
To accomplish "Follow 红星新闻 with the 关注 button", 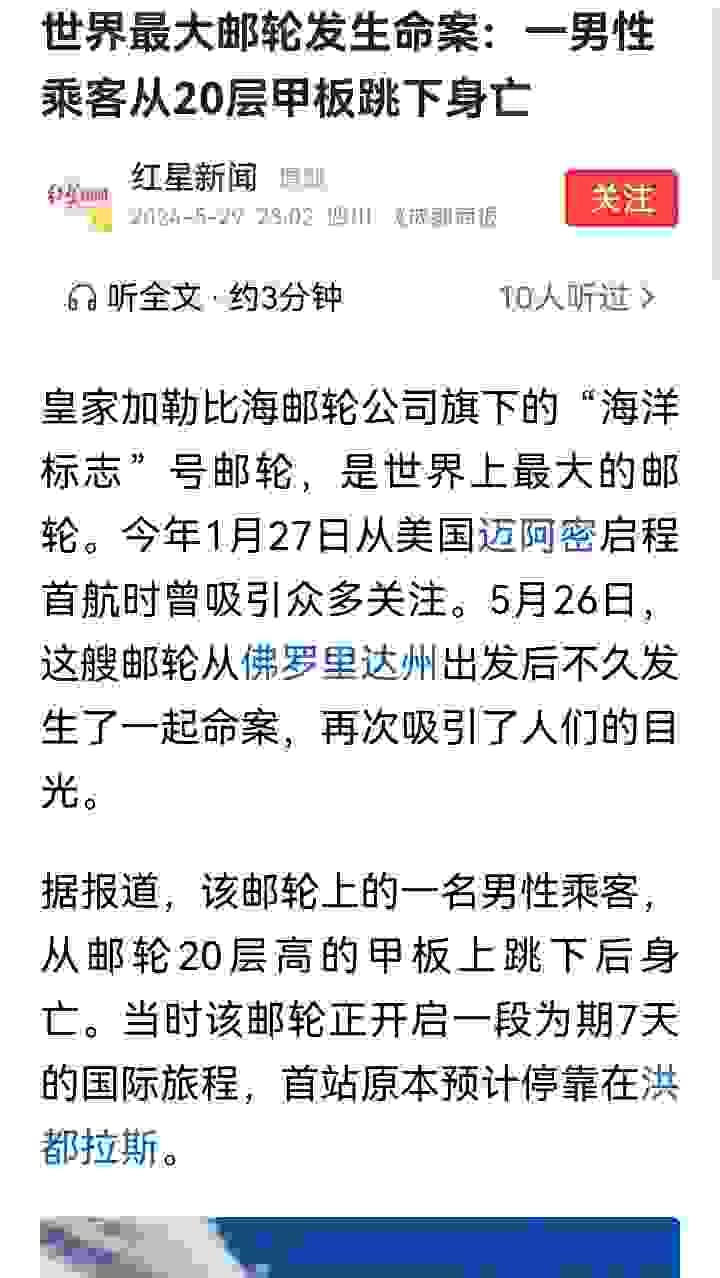I will (621, 198).
